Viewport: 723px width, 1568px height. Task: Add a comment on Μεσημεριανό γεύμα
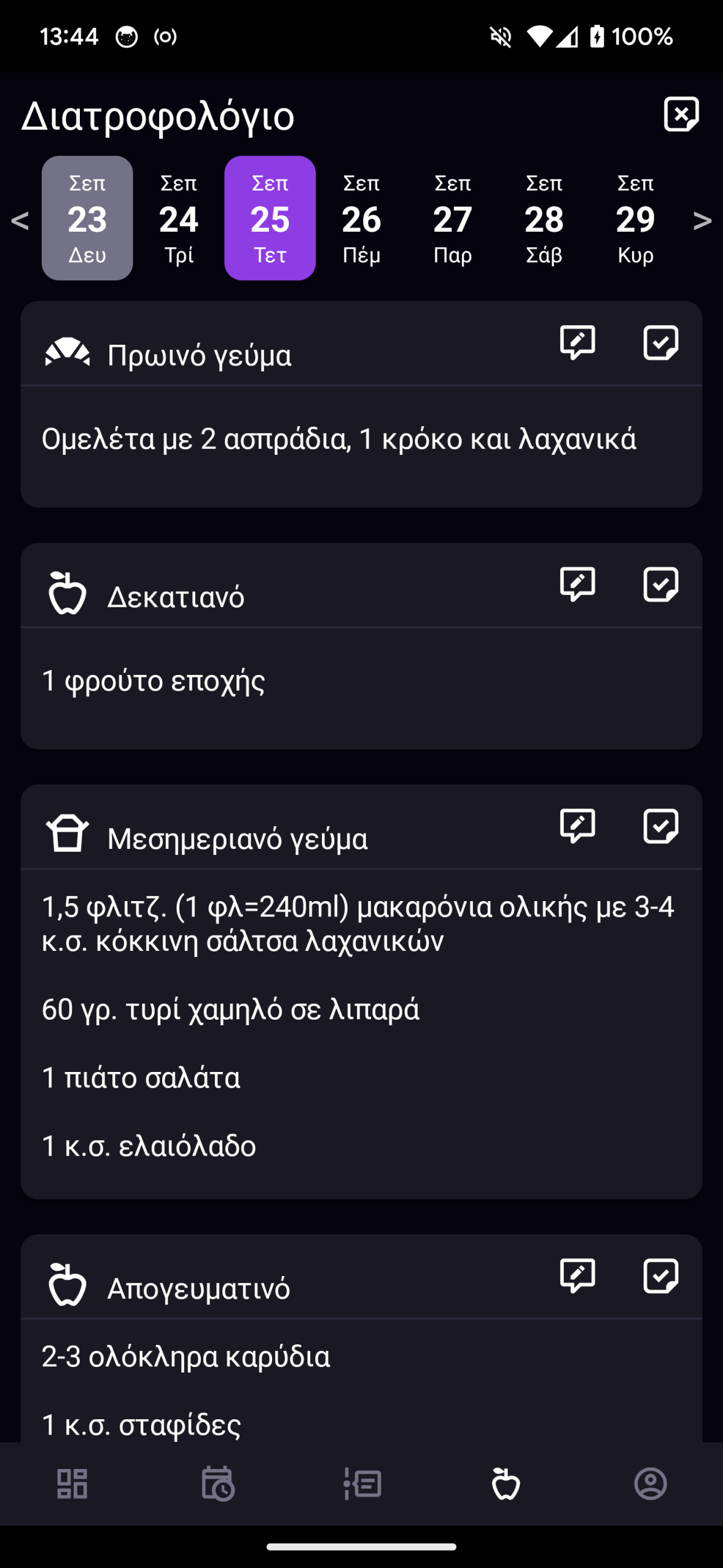tap(577, 825)
